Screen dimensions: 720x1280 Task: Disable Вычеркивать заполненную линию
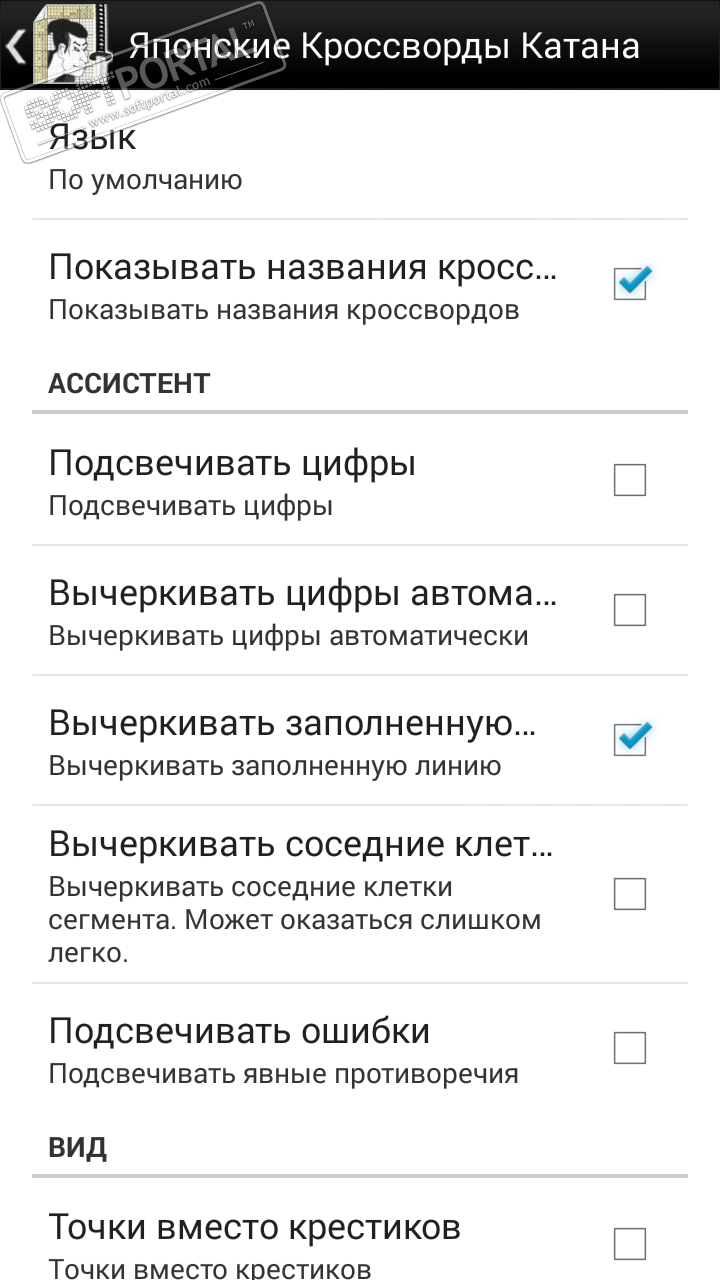(x=630, y=739)
